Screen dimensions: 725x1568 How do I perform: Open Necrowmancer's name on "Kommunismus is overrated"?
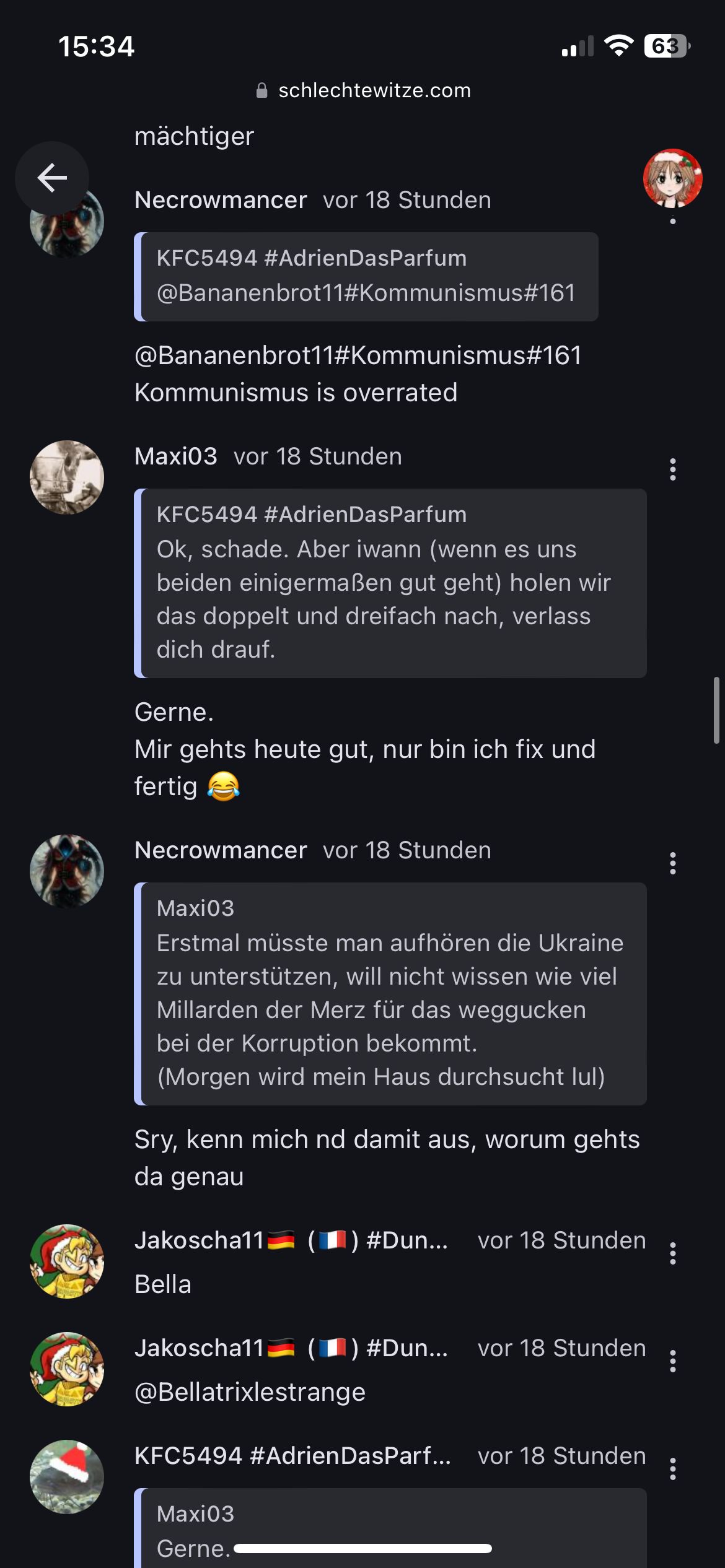pyautogui.click(x=221, y=200)
